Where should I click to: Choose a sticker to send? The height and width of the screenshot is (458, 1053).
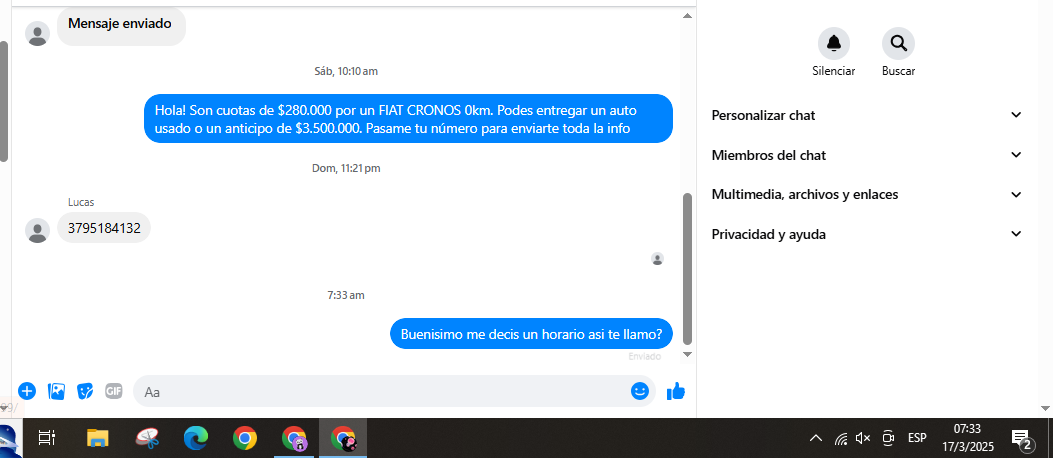(x=85, y=391)
